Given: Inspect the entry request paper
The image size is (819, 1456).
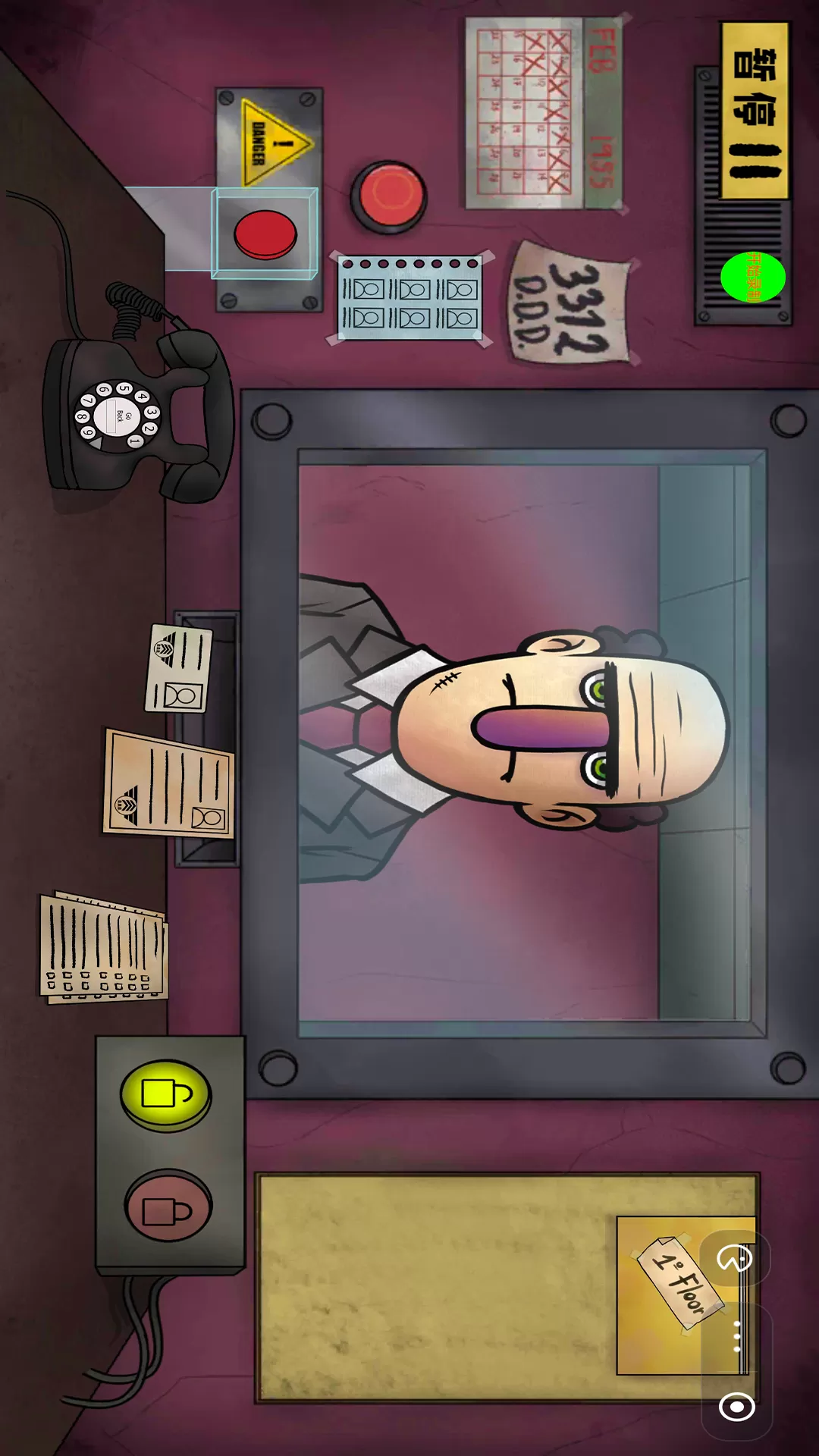Looking at the screenshot, I should click(169, 784).
